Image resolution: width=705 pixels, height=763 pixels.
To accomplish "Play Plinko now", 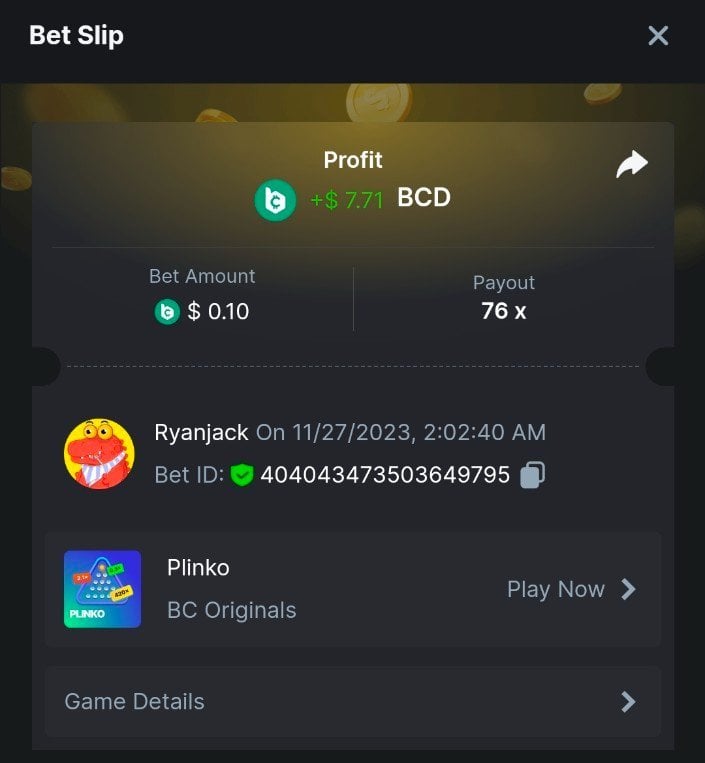I will [571, 589].
